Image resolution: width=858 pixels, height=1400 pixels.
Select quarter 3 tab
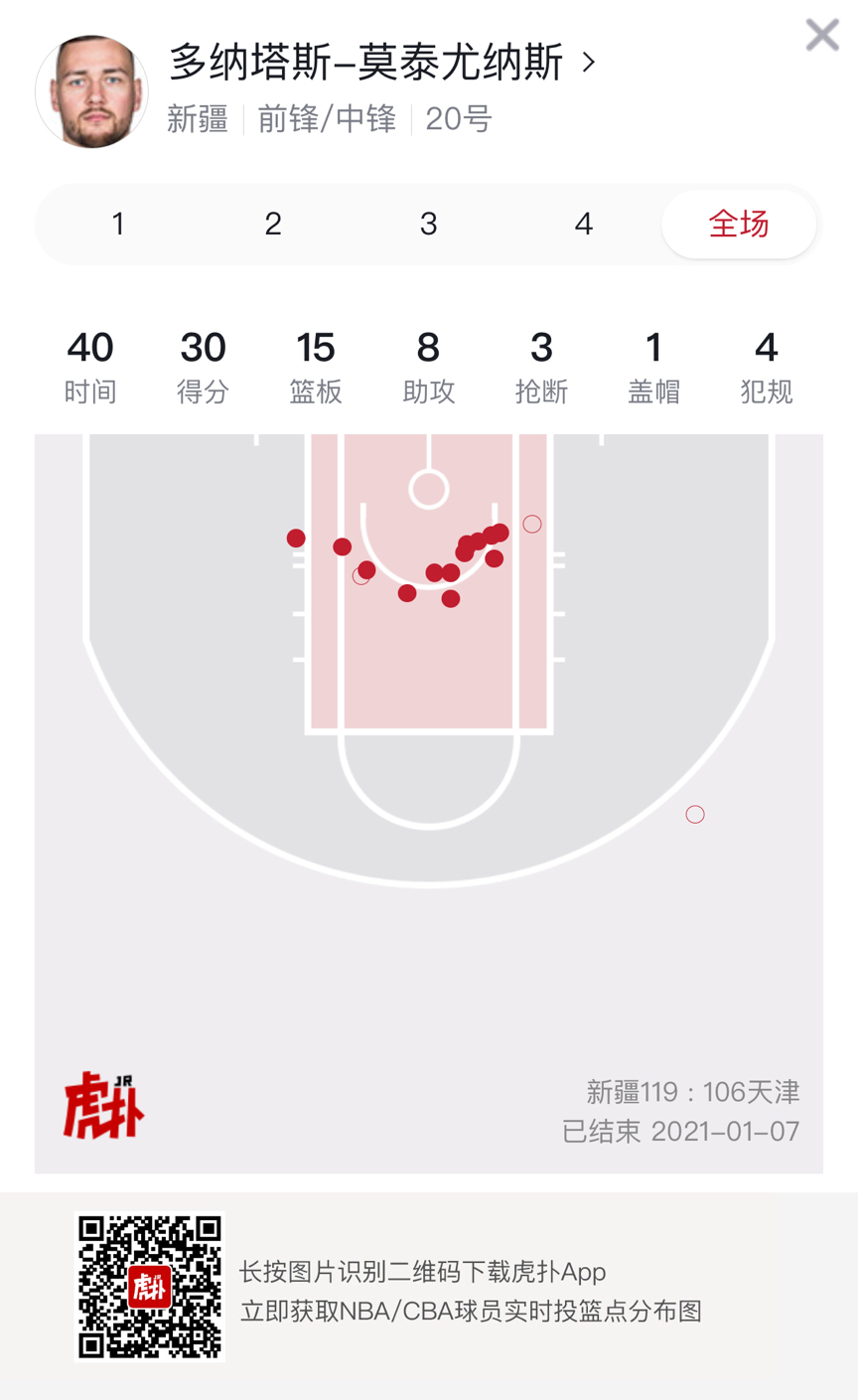pos(428,224)
